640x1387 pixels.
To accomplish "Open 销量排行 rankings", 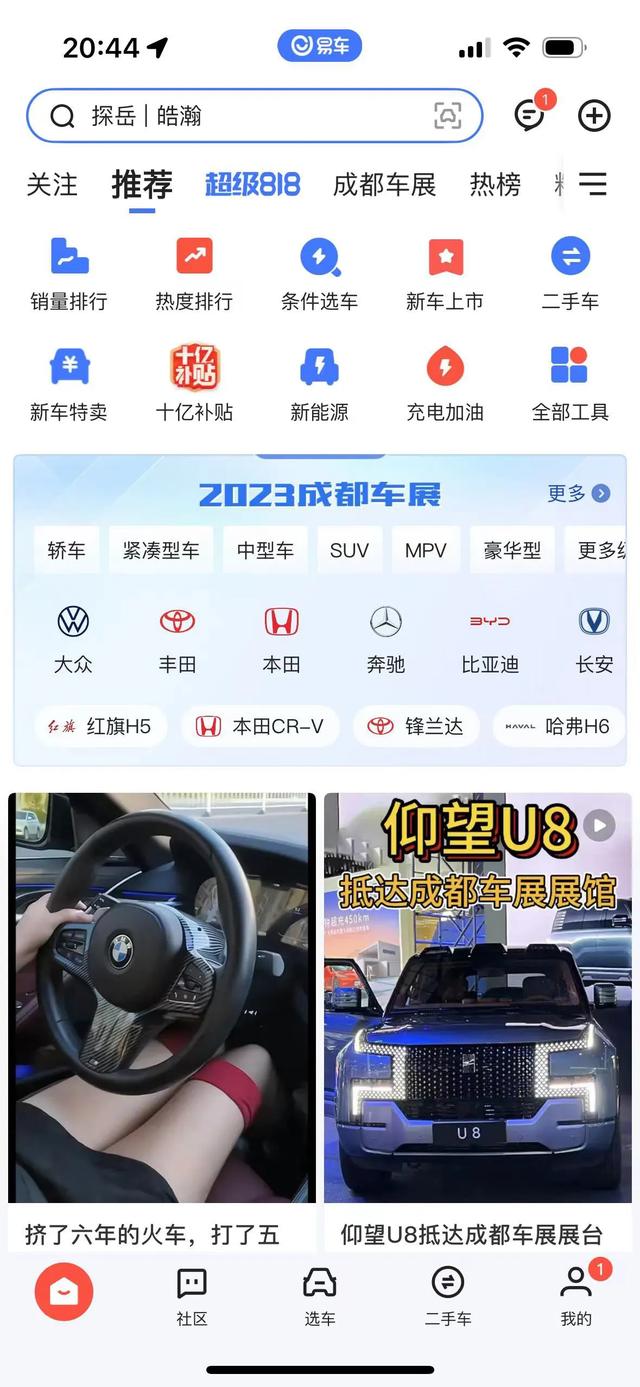I will click(69, 273).
